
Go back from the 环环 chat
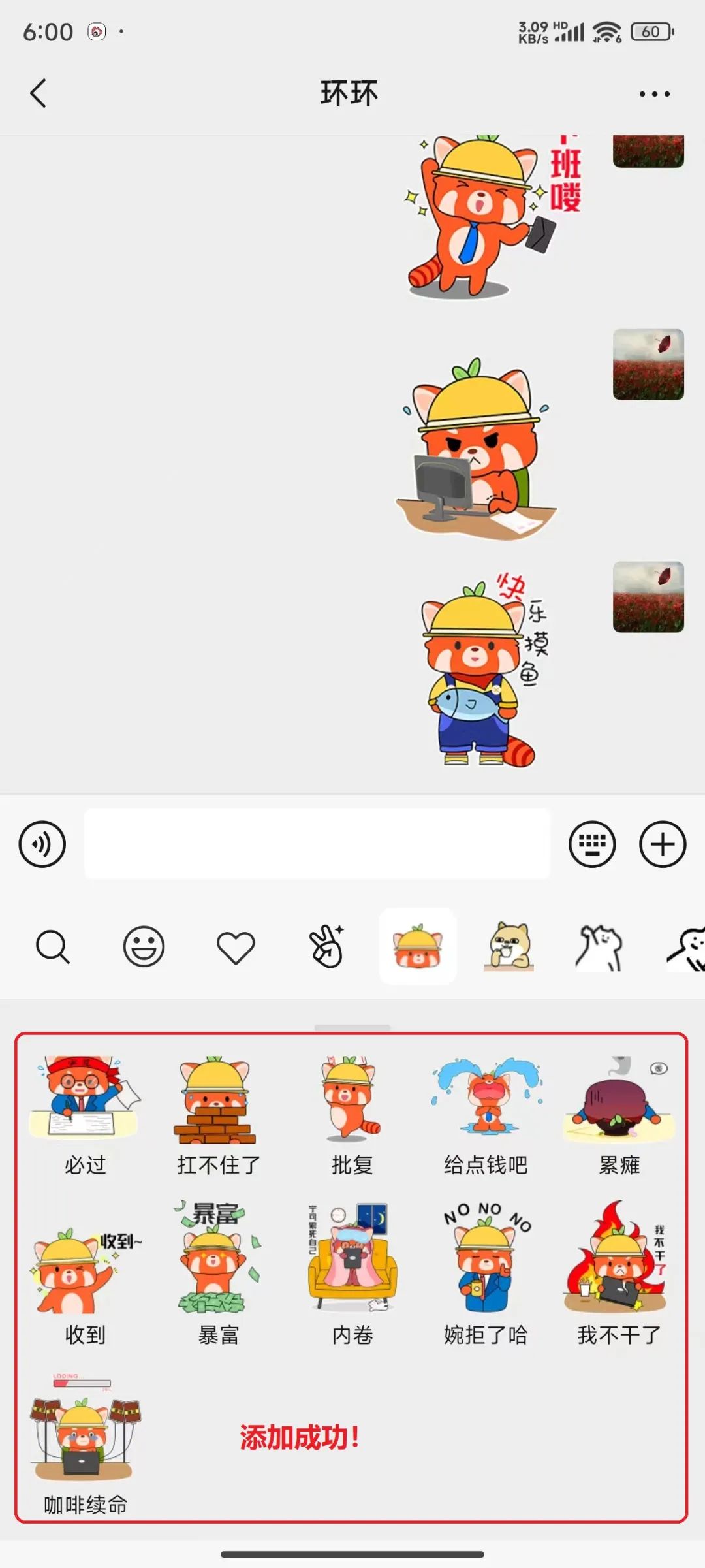39,93
